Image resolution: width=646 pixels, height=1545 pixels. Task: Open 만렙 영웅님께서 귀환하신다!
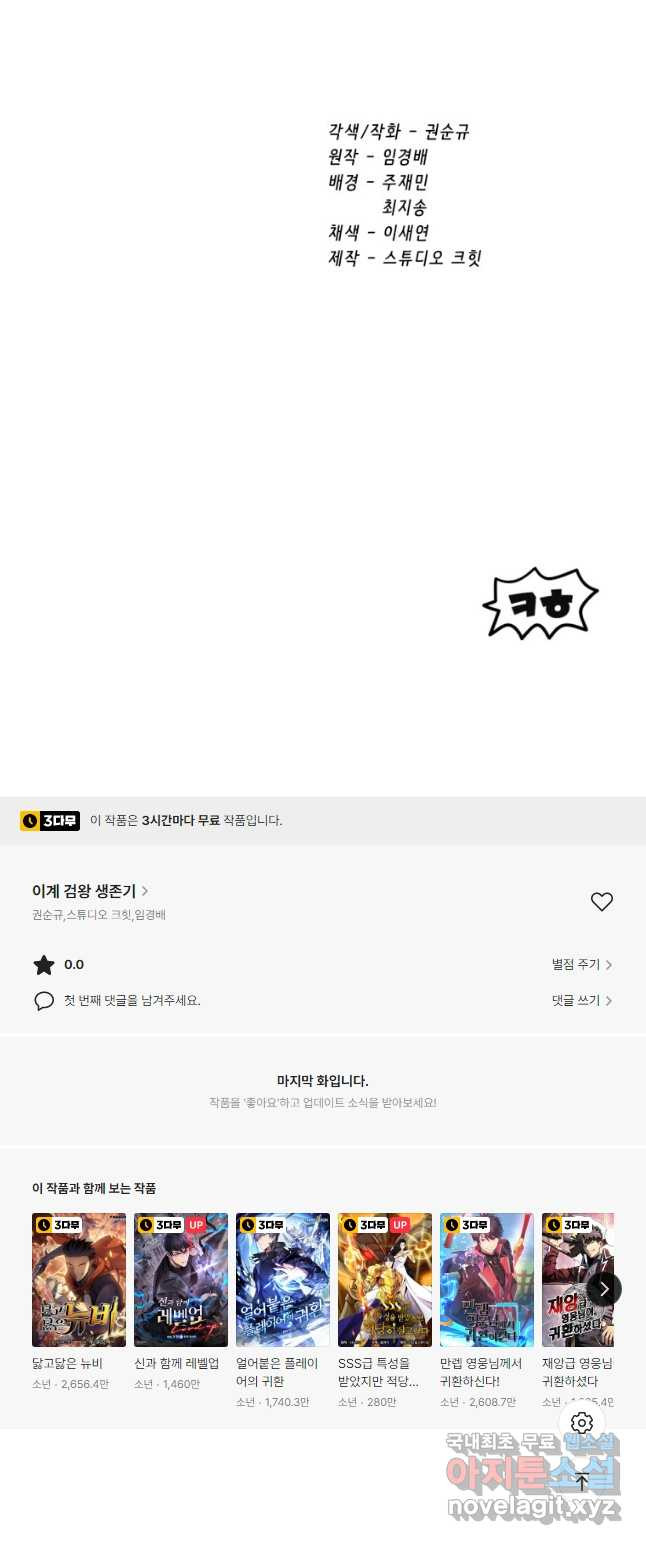pos(487,1280)
